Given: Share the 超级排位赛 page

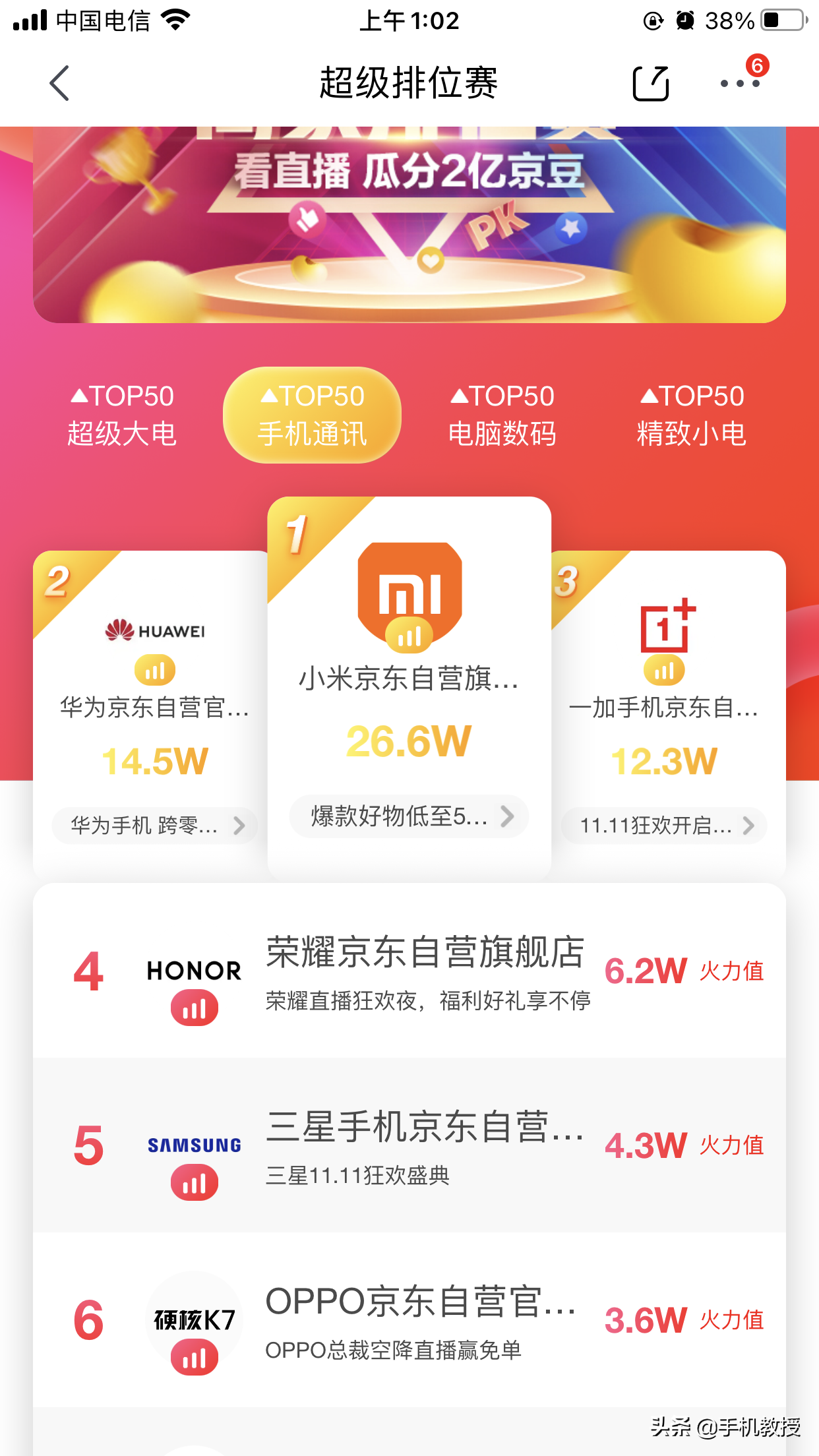Looking at the screenshot, I should [x=650, y=84].
